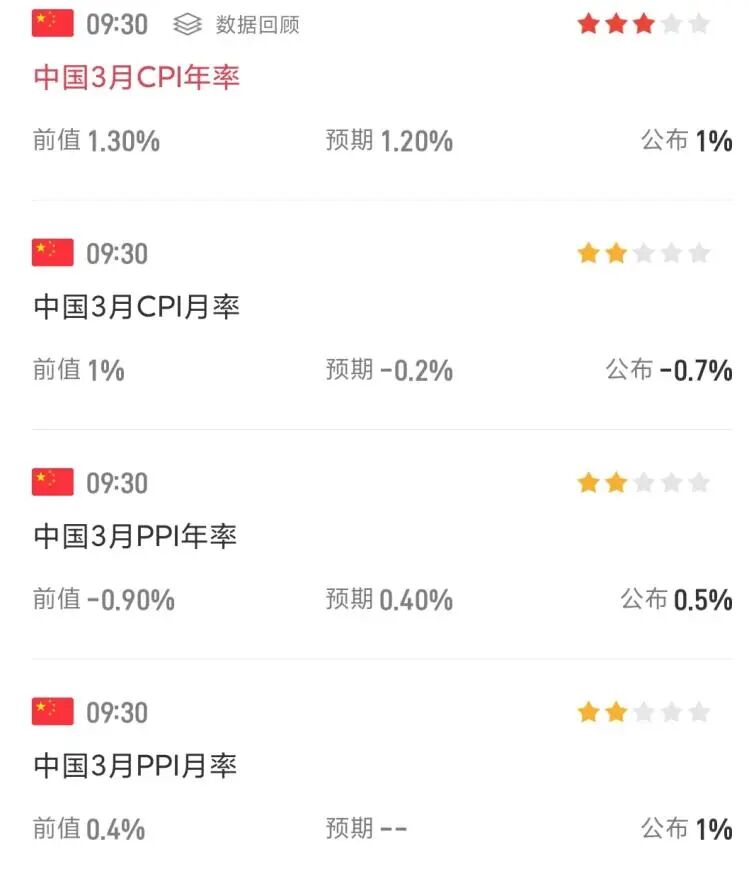Tap the 中国3月PPI月率 item

[x=135, y=767]
